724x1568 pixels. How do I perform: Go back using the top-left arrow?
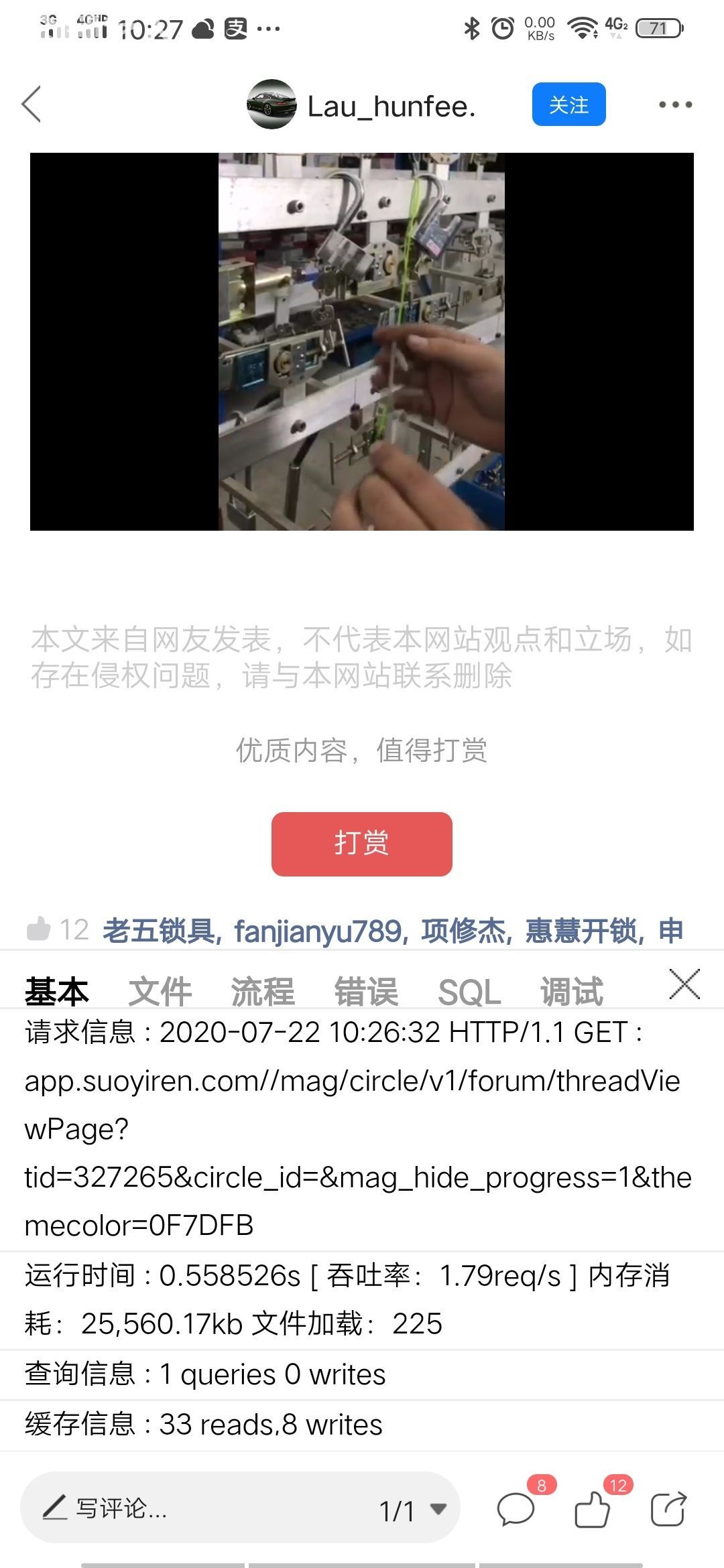point(32,105)
